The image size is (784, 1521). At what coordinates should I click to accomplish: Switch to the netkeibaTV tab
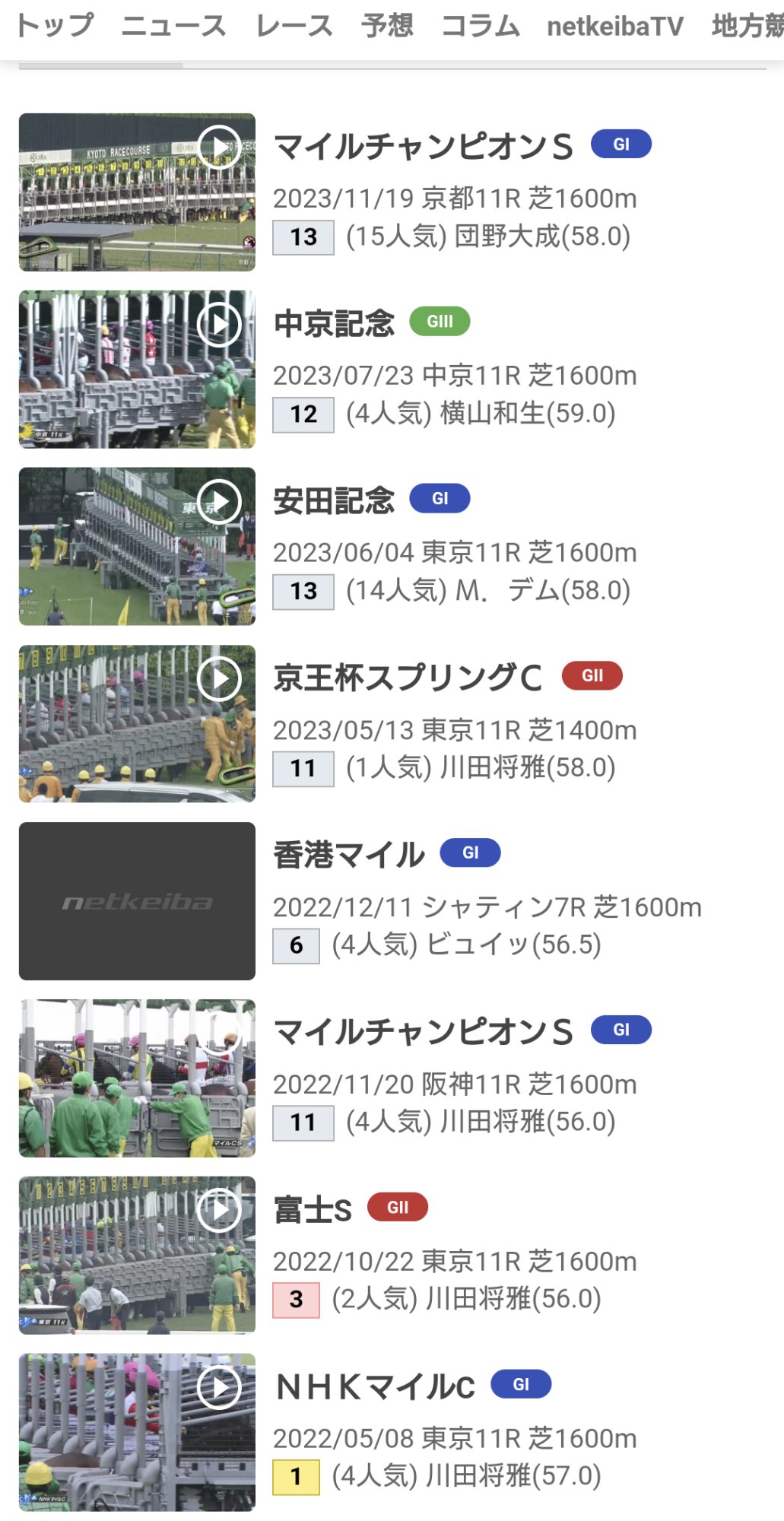pos(614,26)
